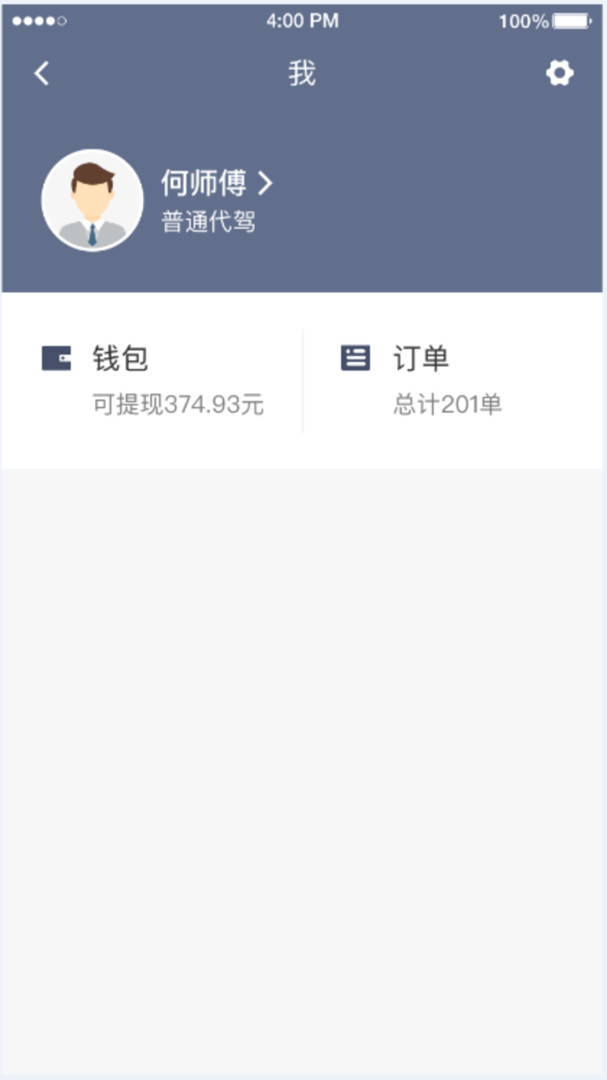Open settings via the gear icon

560,73
